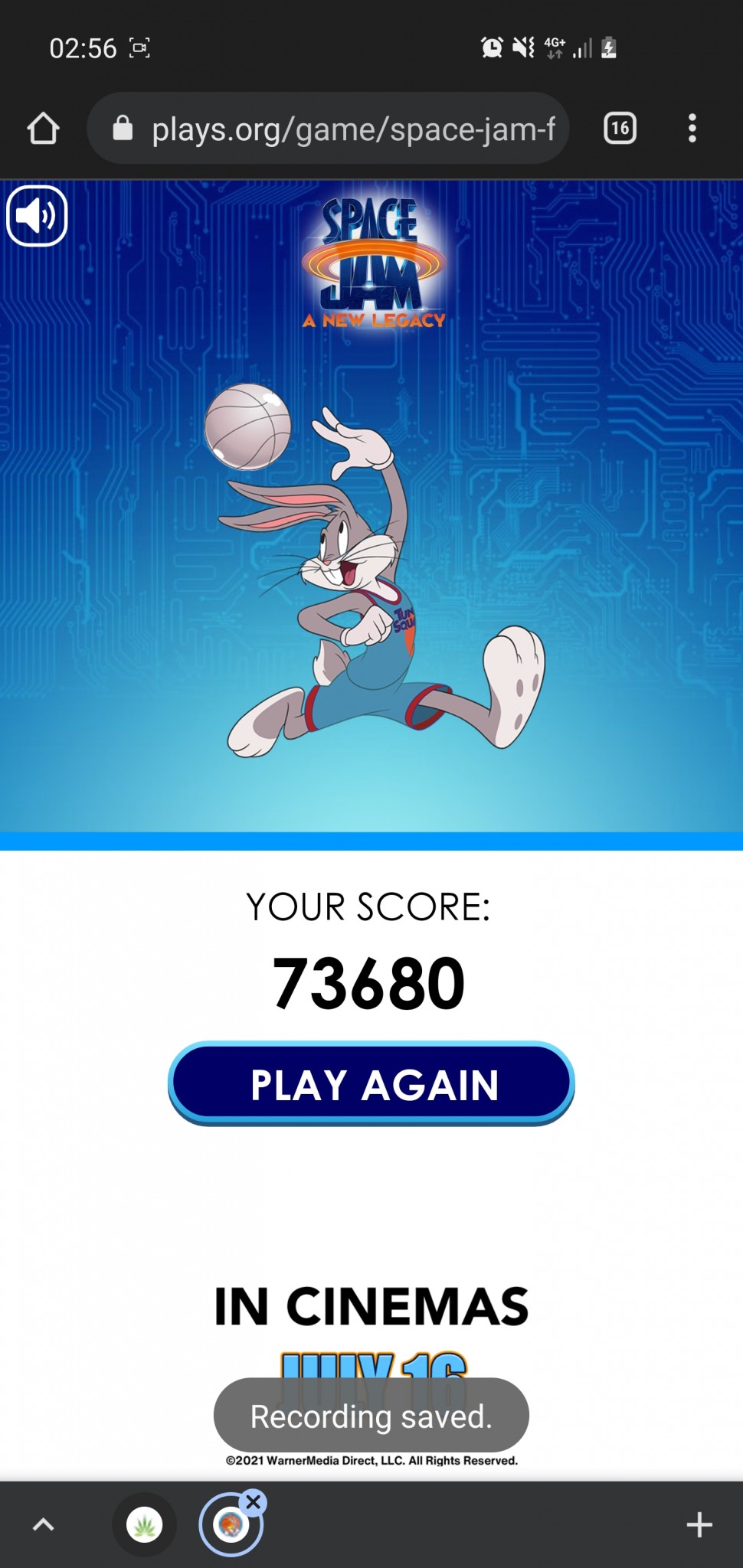
Task: Tap the PLAY AGAIN button
Action: 371,1083
